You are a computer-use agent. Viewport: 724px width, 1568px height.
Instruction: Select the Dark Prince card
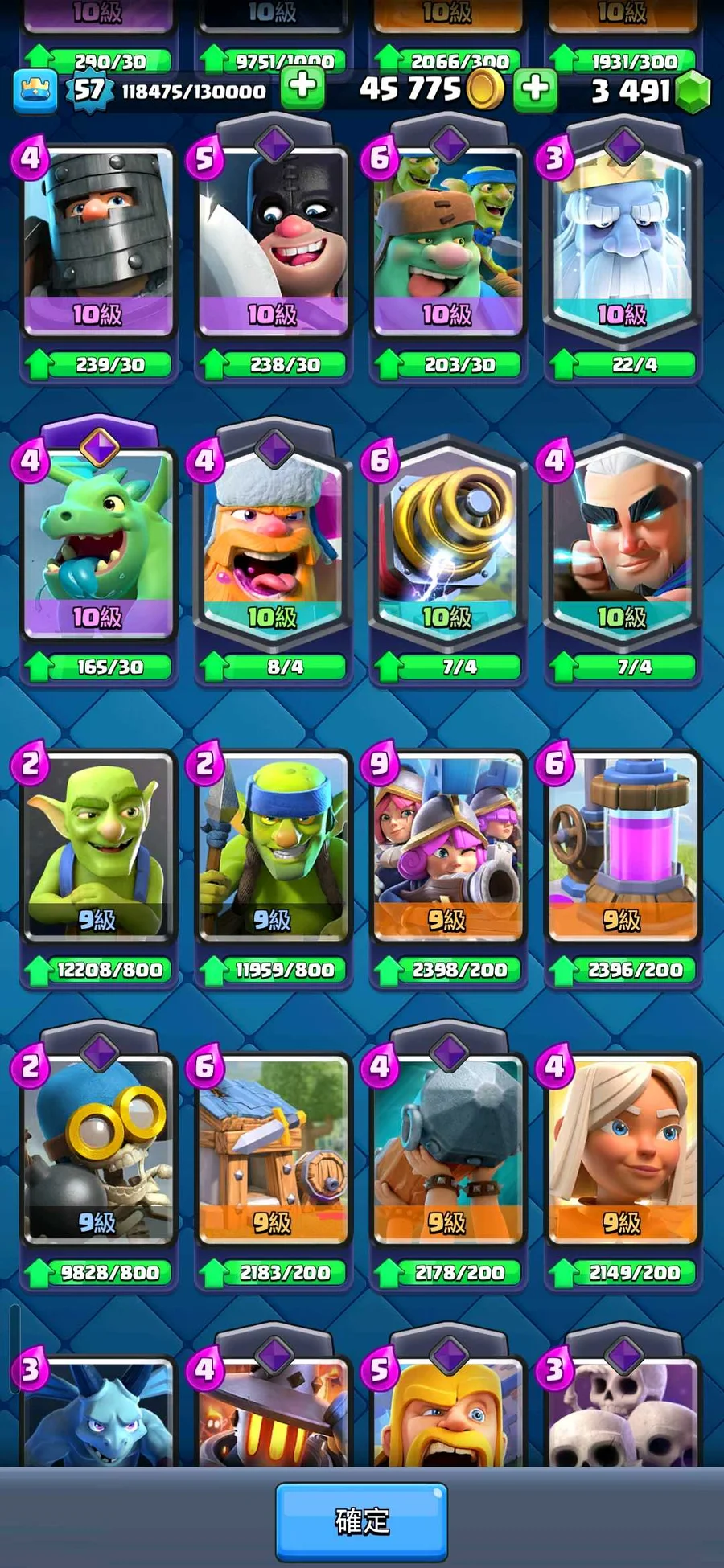click(98, 241)
